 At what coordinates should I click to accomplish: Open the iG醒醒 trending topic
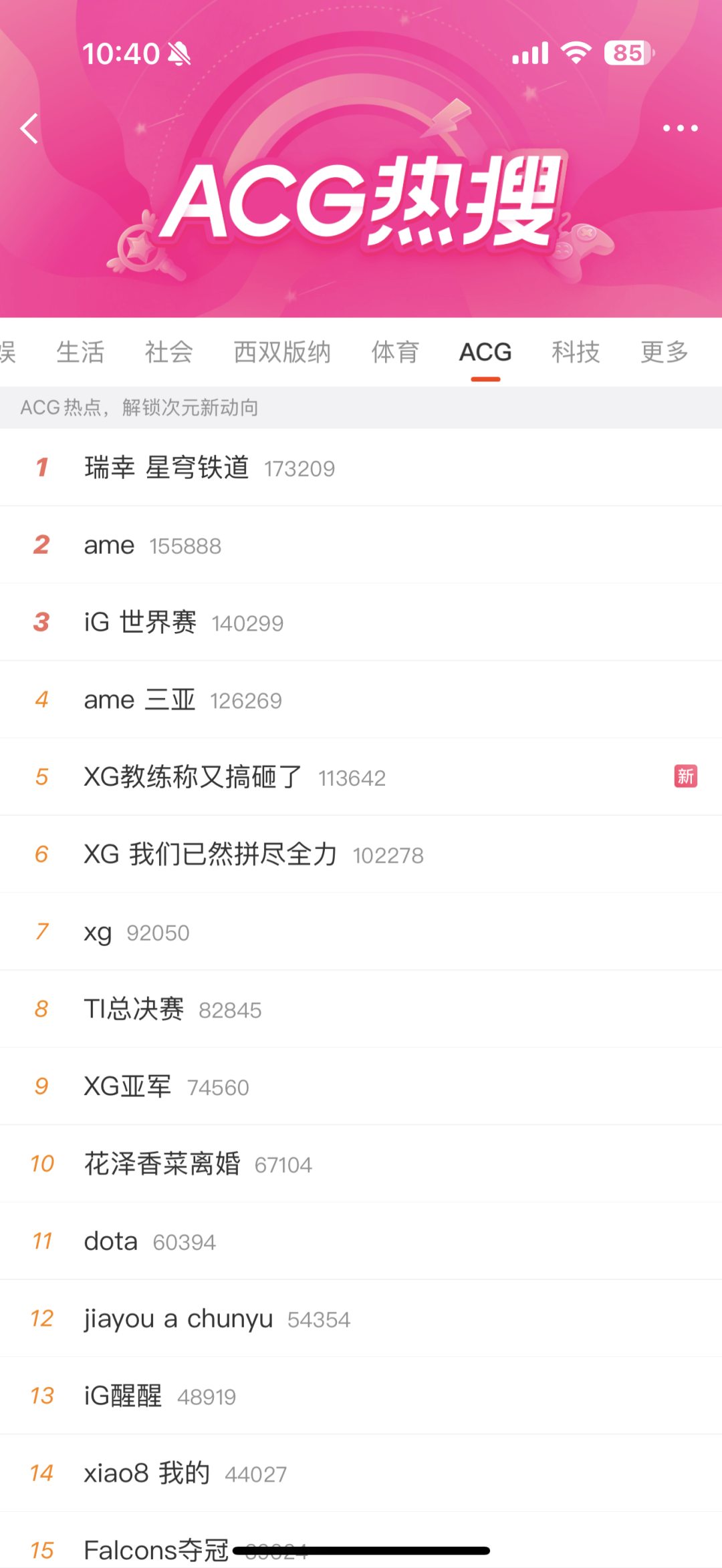coord(361,1396)
